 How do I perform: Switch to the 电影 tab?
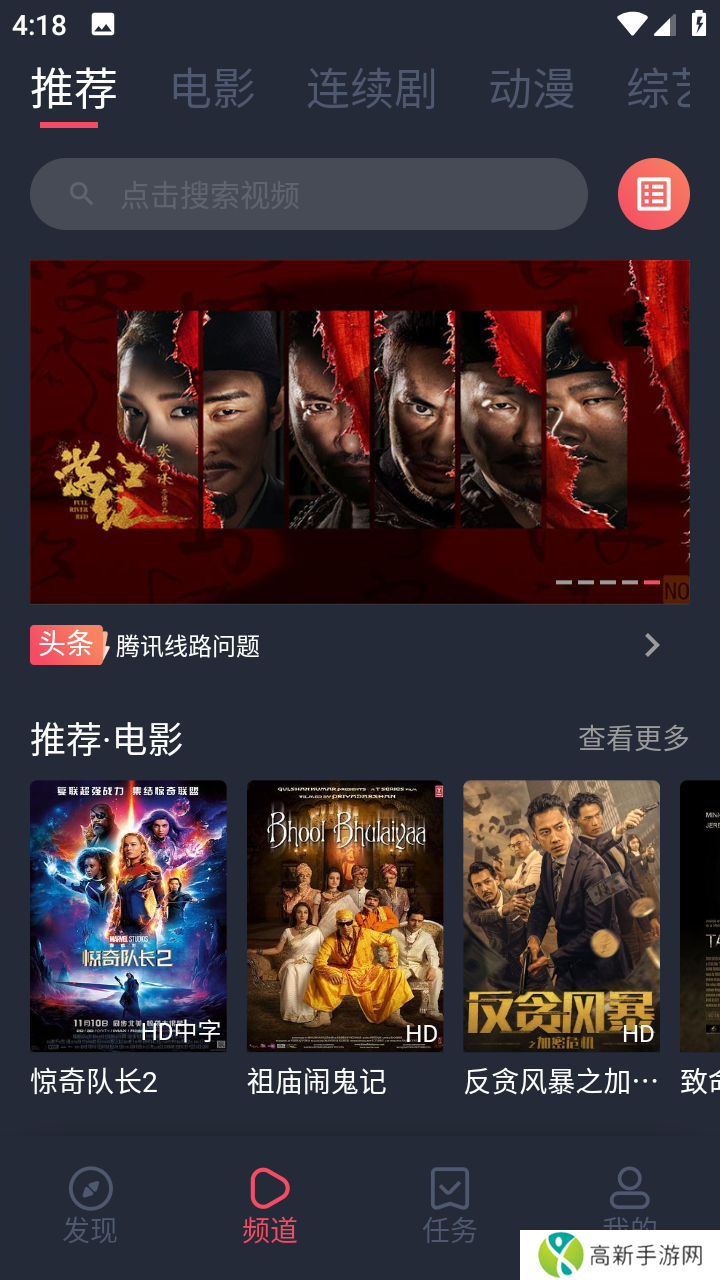pos(212,88)
